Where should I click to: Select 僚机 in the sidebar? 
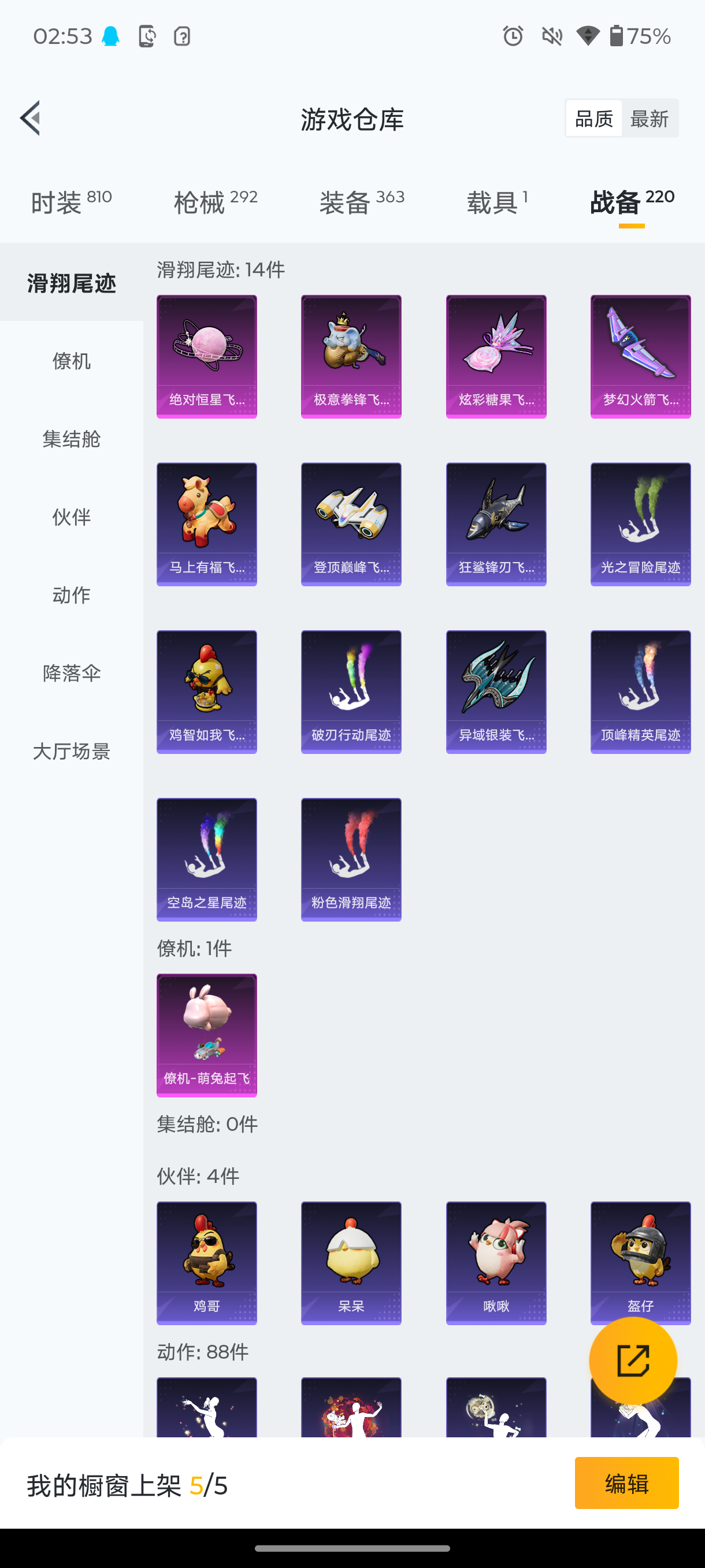click(x=71, y=360)
